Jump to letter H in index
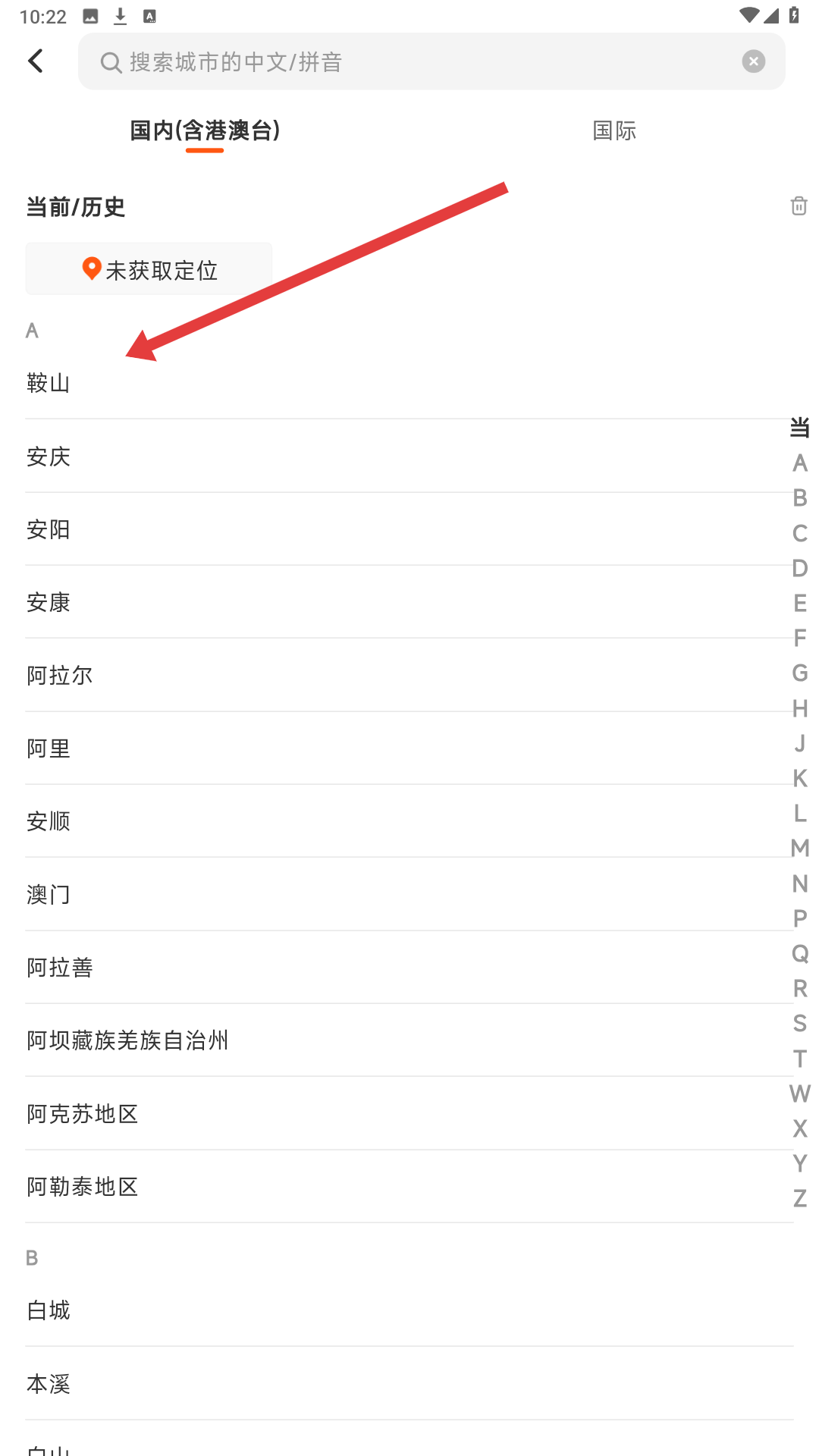The width and height of the screenshot is (819, 1456). (x=799, y=708)
